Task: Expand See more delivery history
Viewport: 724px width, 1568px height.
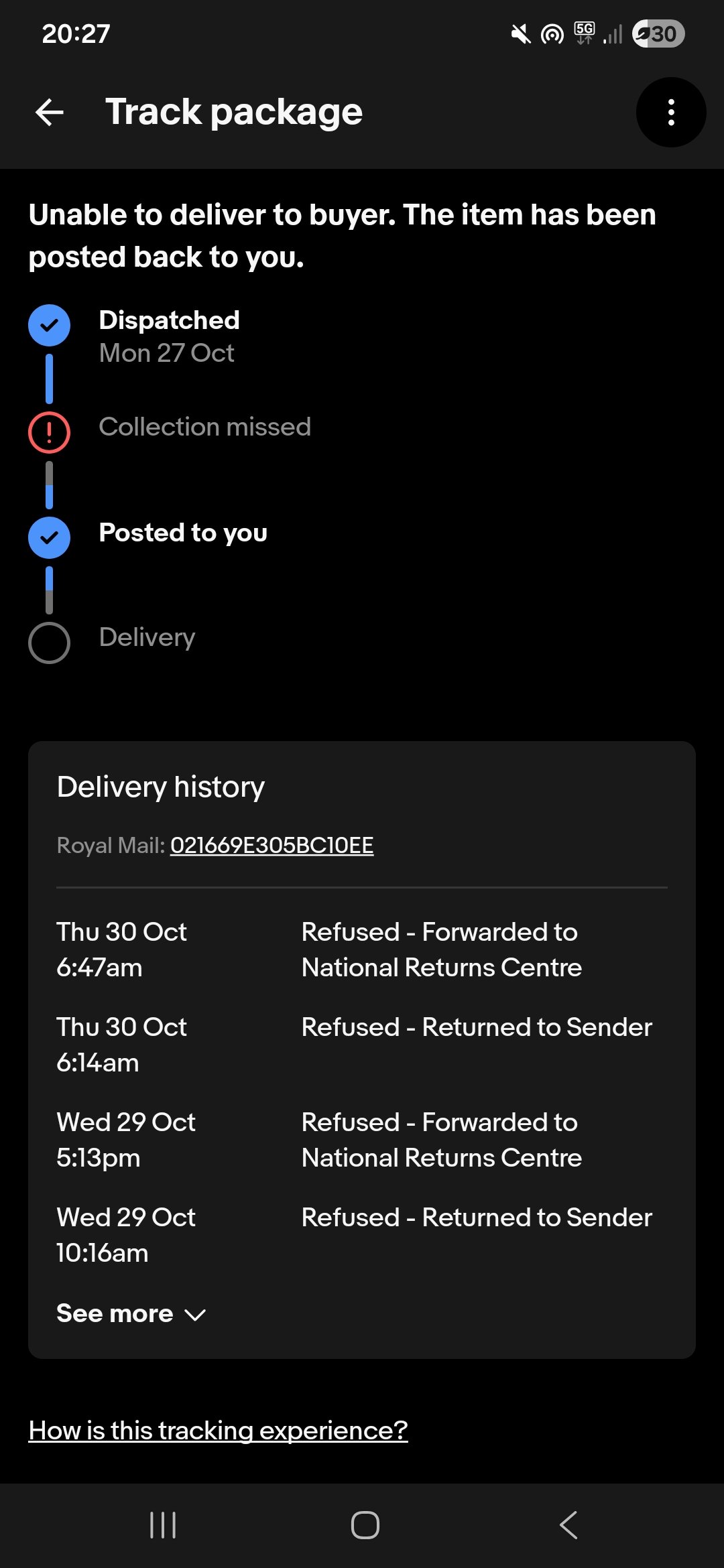Action: coord(131,1314)
